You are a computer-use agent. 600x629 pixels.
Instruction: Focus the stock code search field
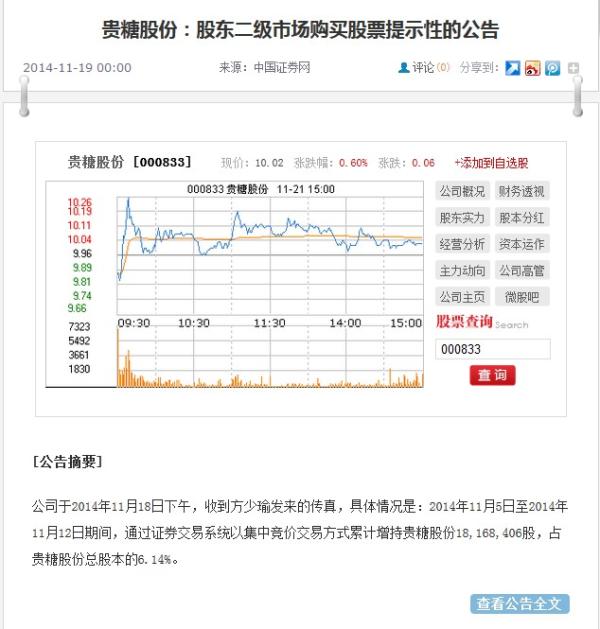pyautogui.click(x=493, y=349)
